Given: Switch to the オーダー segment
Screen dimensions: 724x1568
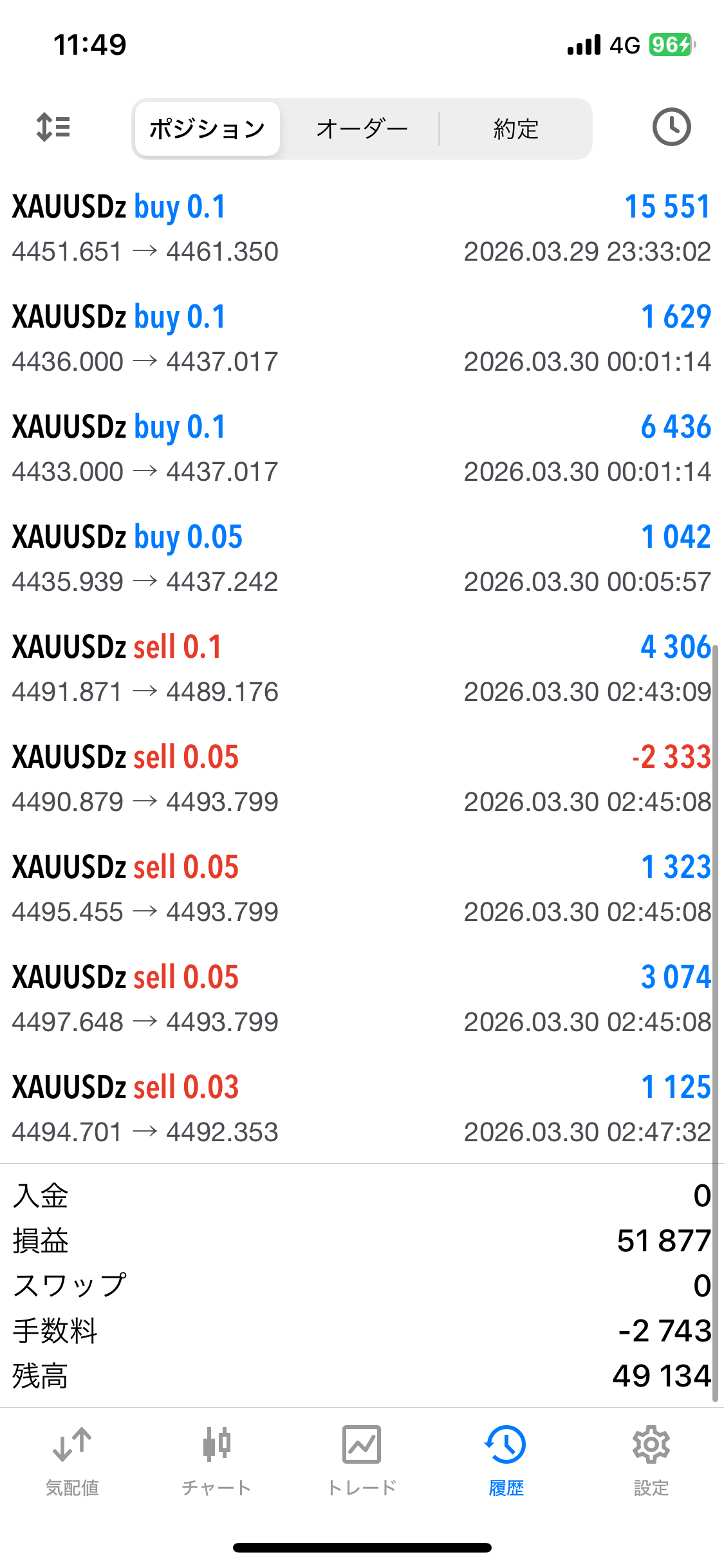Looking at the screenshot, I should [362, 129].
